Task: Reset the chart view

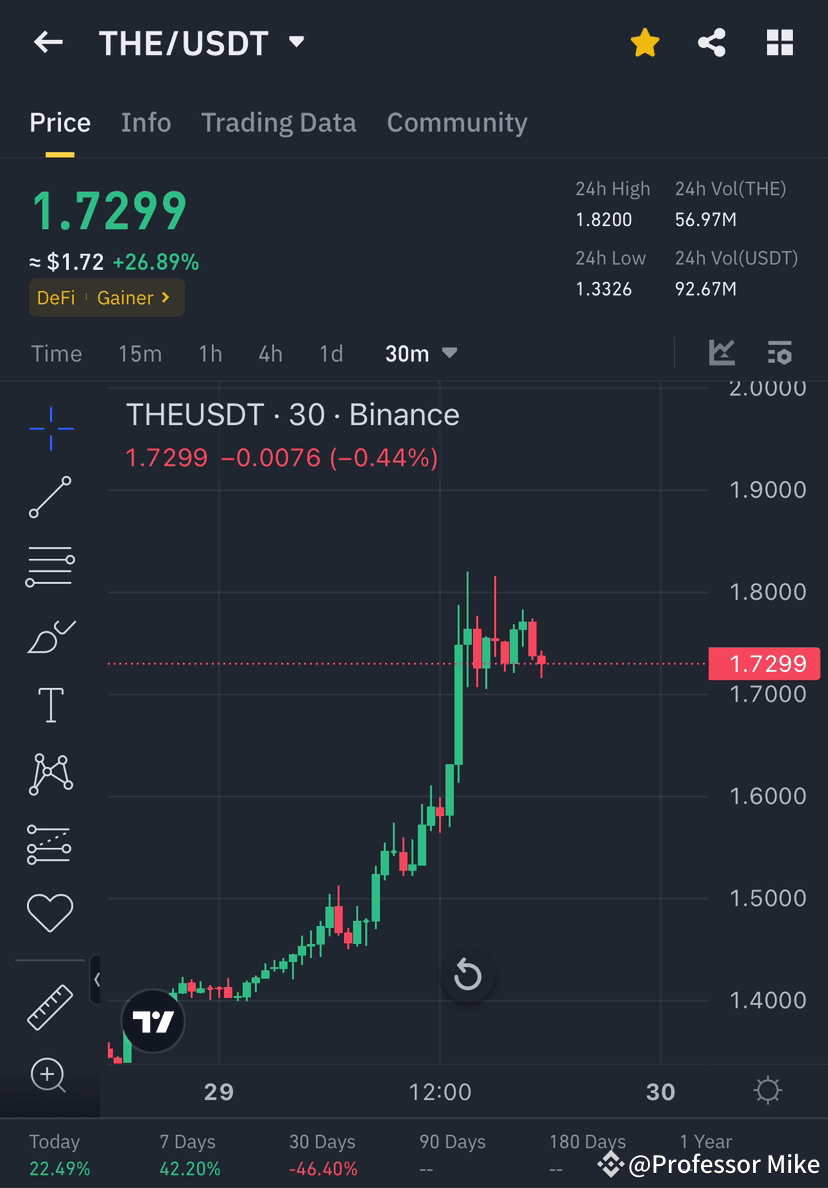Action: pos(468,975)
